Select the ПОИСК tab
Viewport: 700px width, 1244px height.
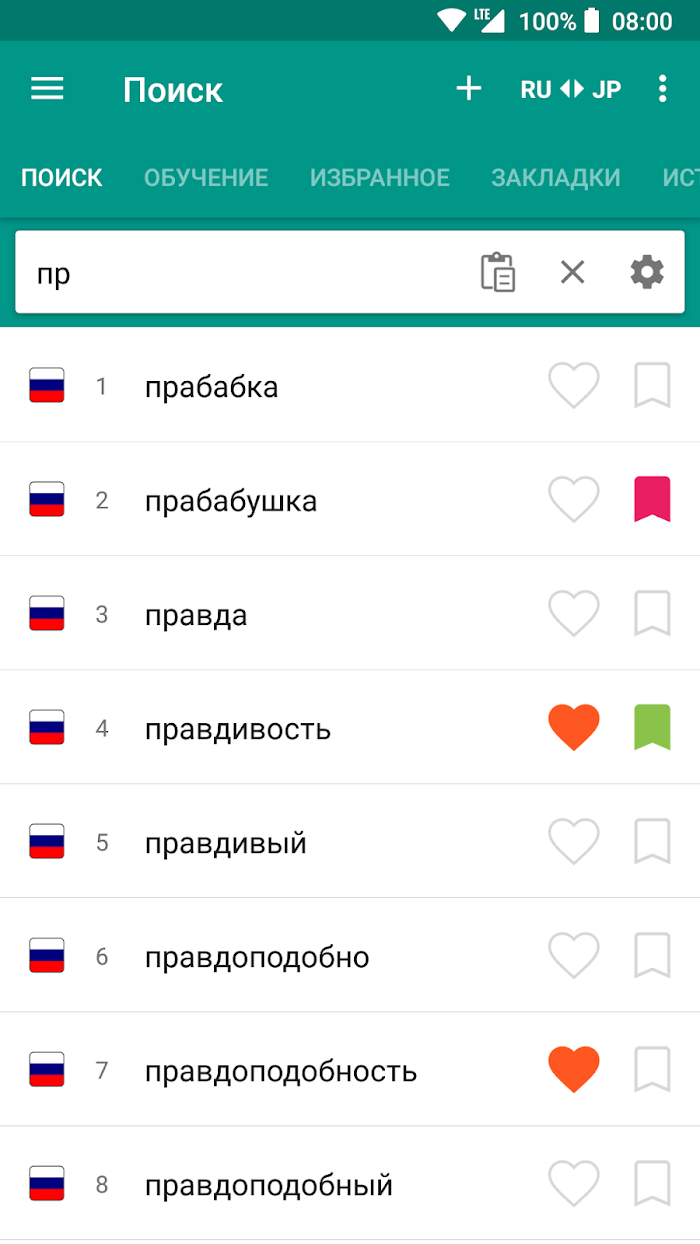[62, 178]
